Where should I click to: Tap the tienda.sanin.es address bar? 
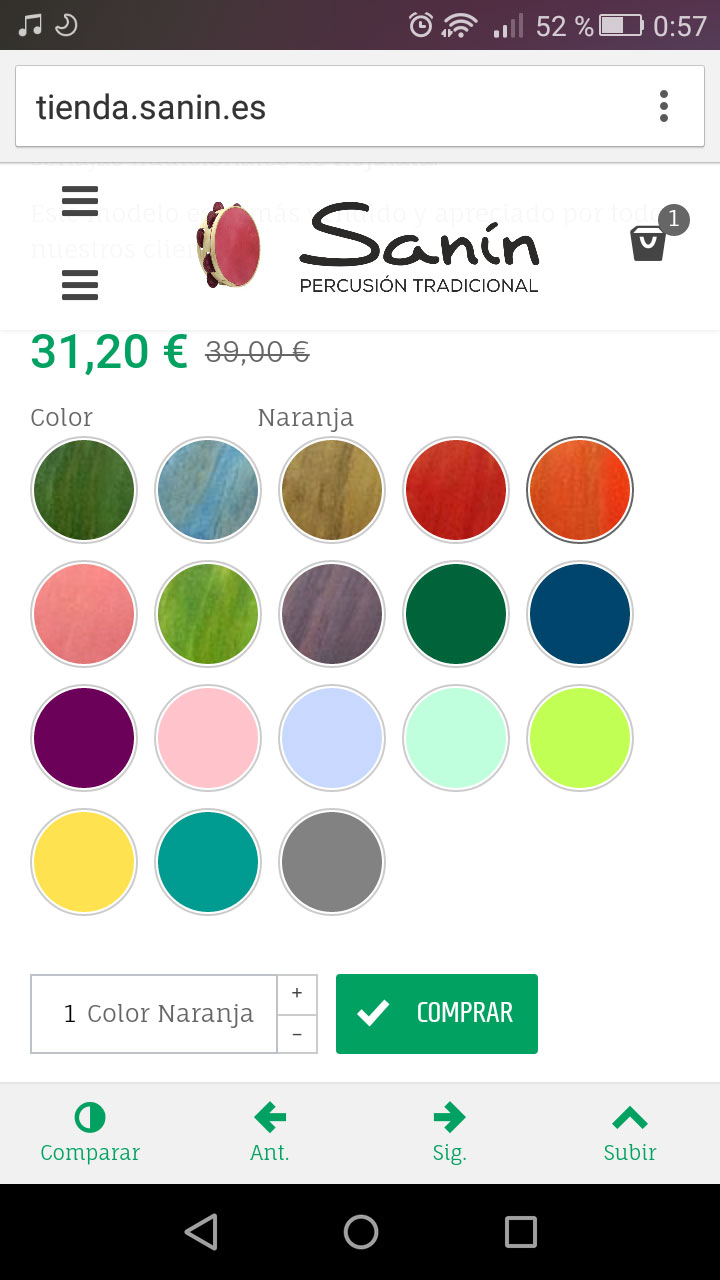[330, 107]
